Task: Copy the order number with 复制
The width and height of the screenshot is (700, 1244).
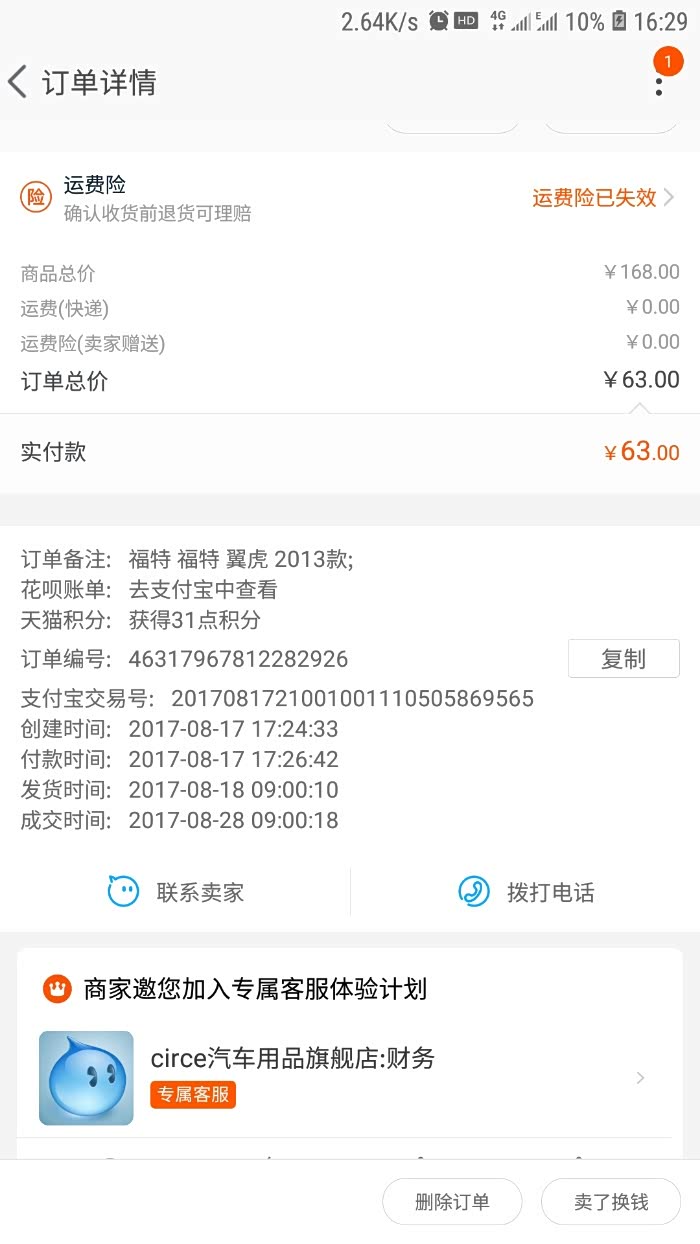Action: point(623,659)
